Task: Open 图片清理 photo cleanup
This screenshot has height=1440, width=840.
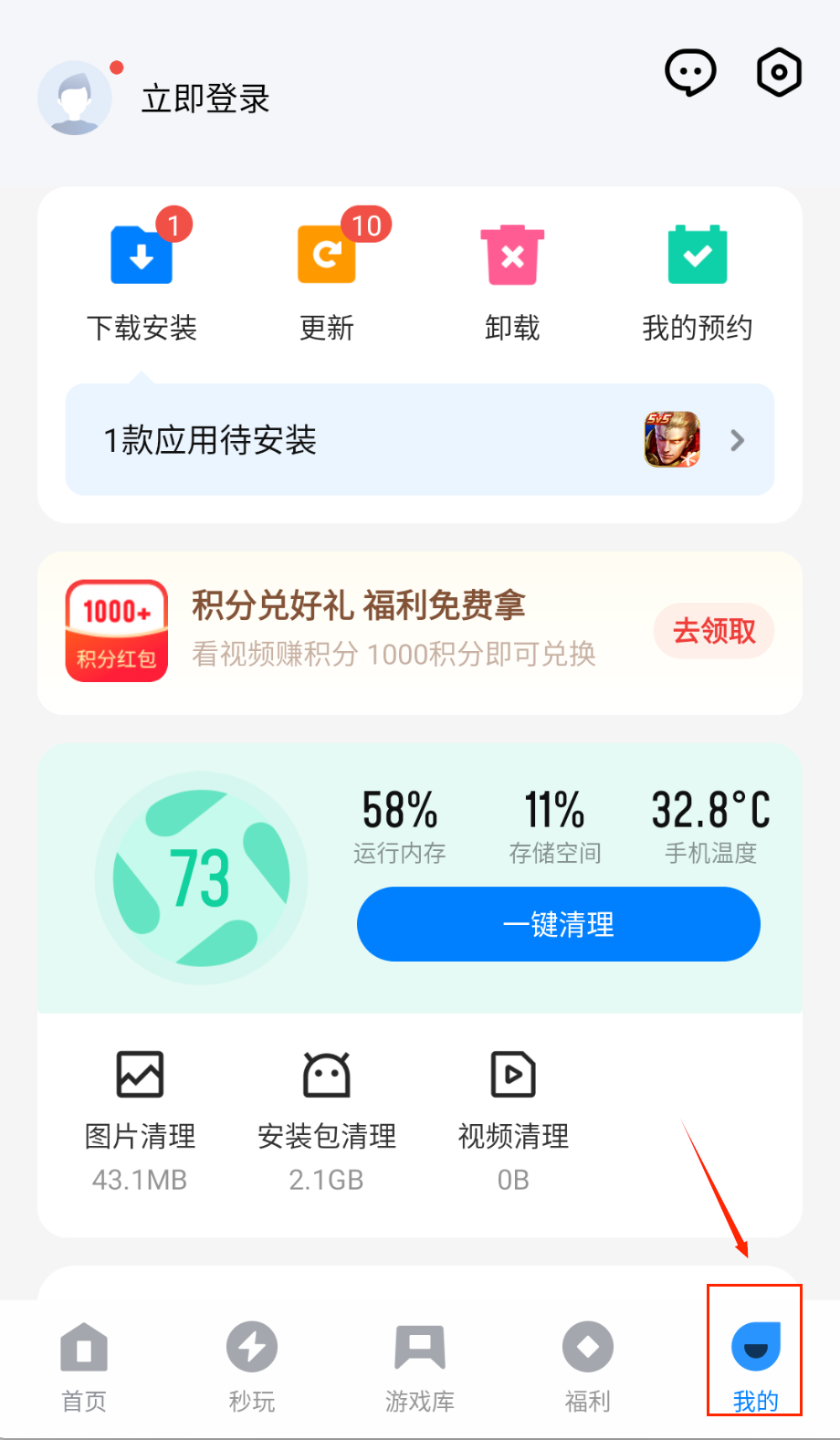Action: click(140, 1119)
